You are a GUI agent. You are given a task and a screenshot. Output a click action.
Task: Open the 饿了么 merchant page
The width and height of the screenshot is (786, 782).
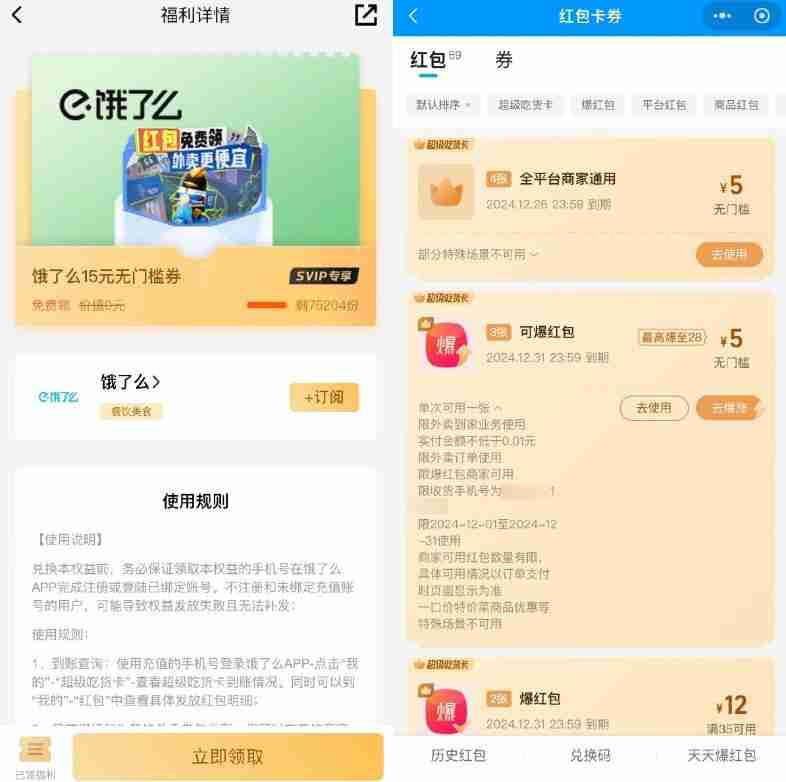[130, 382]
